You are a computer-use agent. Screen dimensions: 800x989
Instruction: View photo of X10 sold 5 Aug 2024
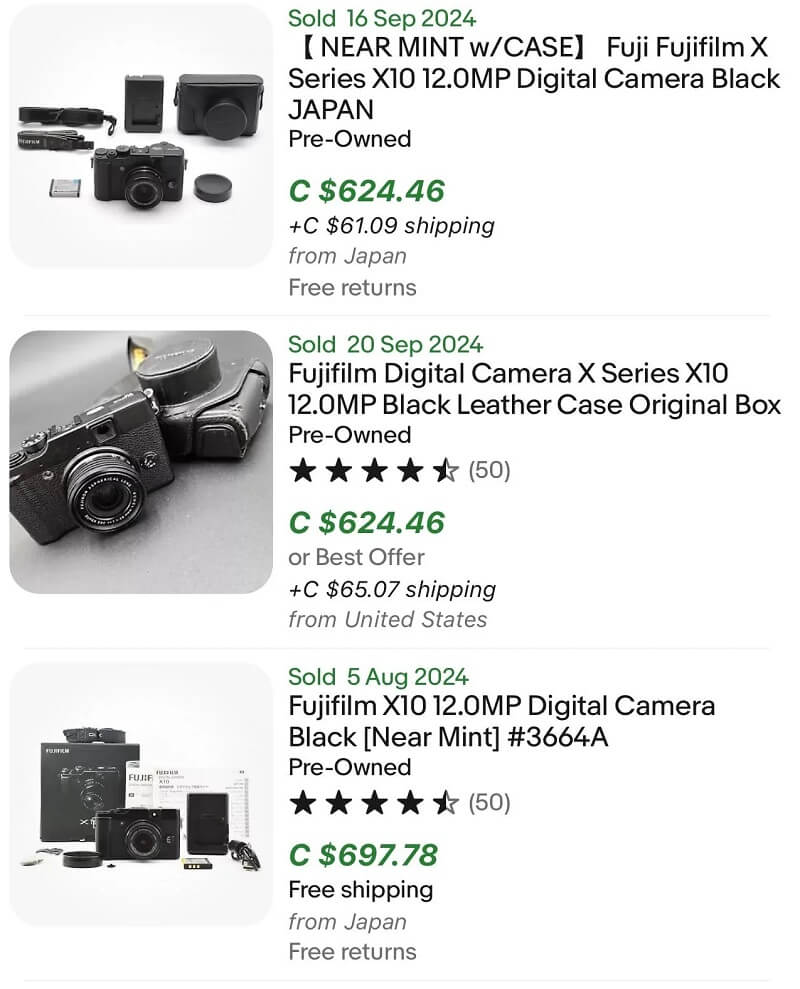(141, 794)
